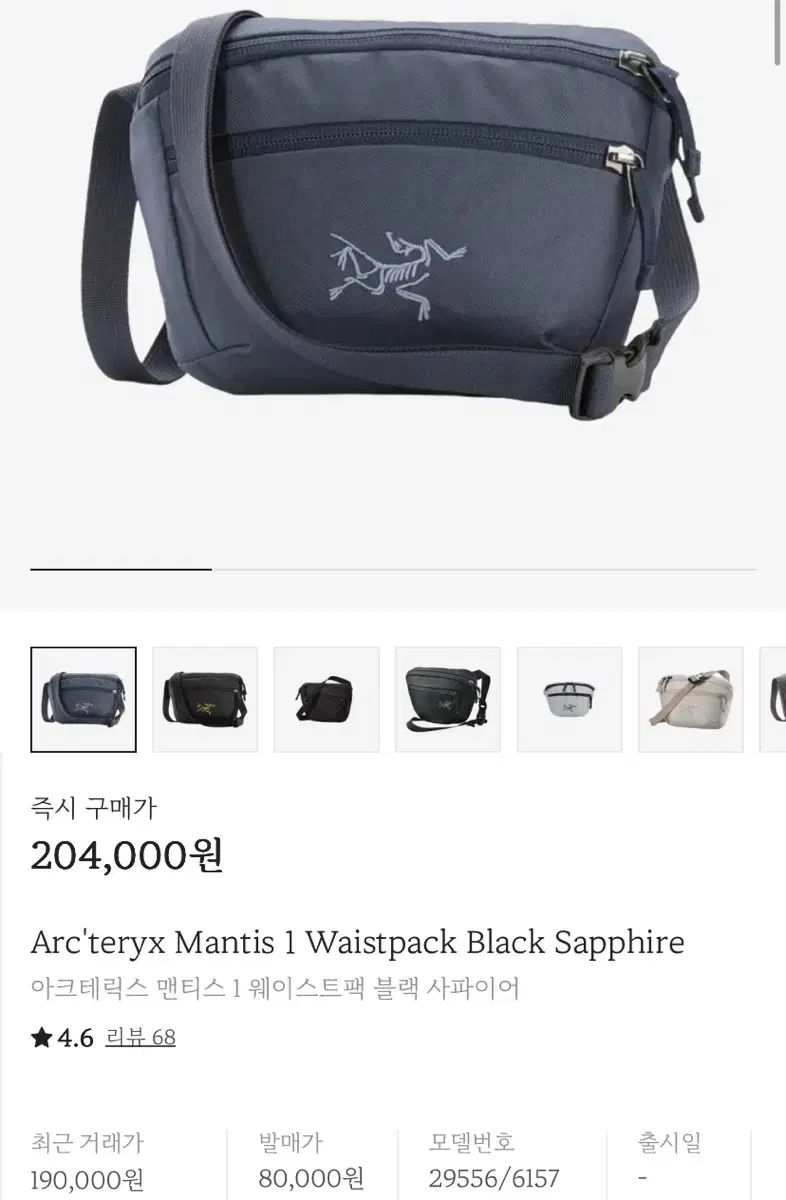
Task: Open the 리뷰 68 reviews link
Action: point(142,1037)
